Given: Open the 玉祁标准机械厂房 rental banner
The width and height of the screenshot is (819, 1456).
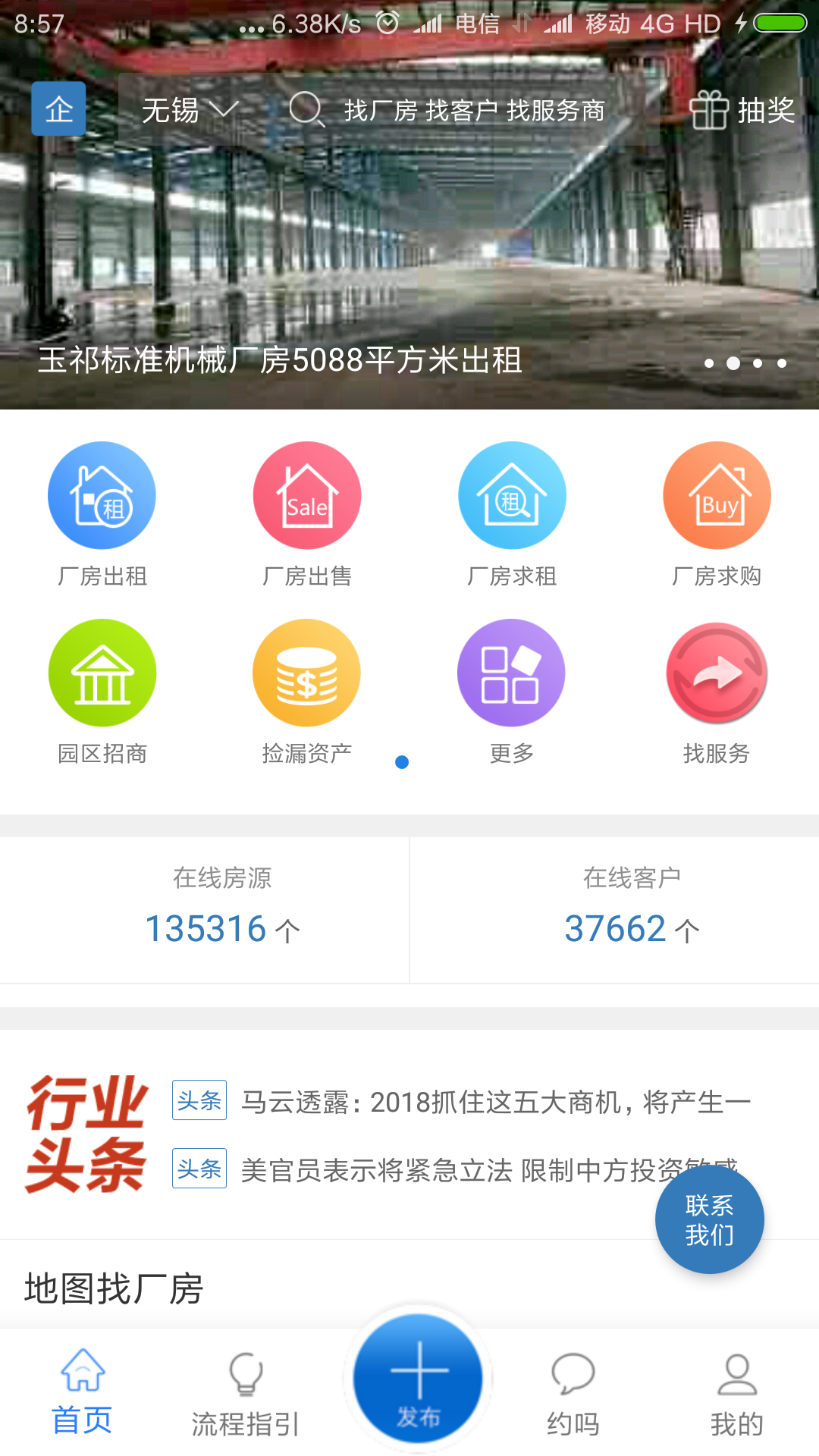Looking at the screenshot, I should pos(281,359).
